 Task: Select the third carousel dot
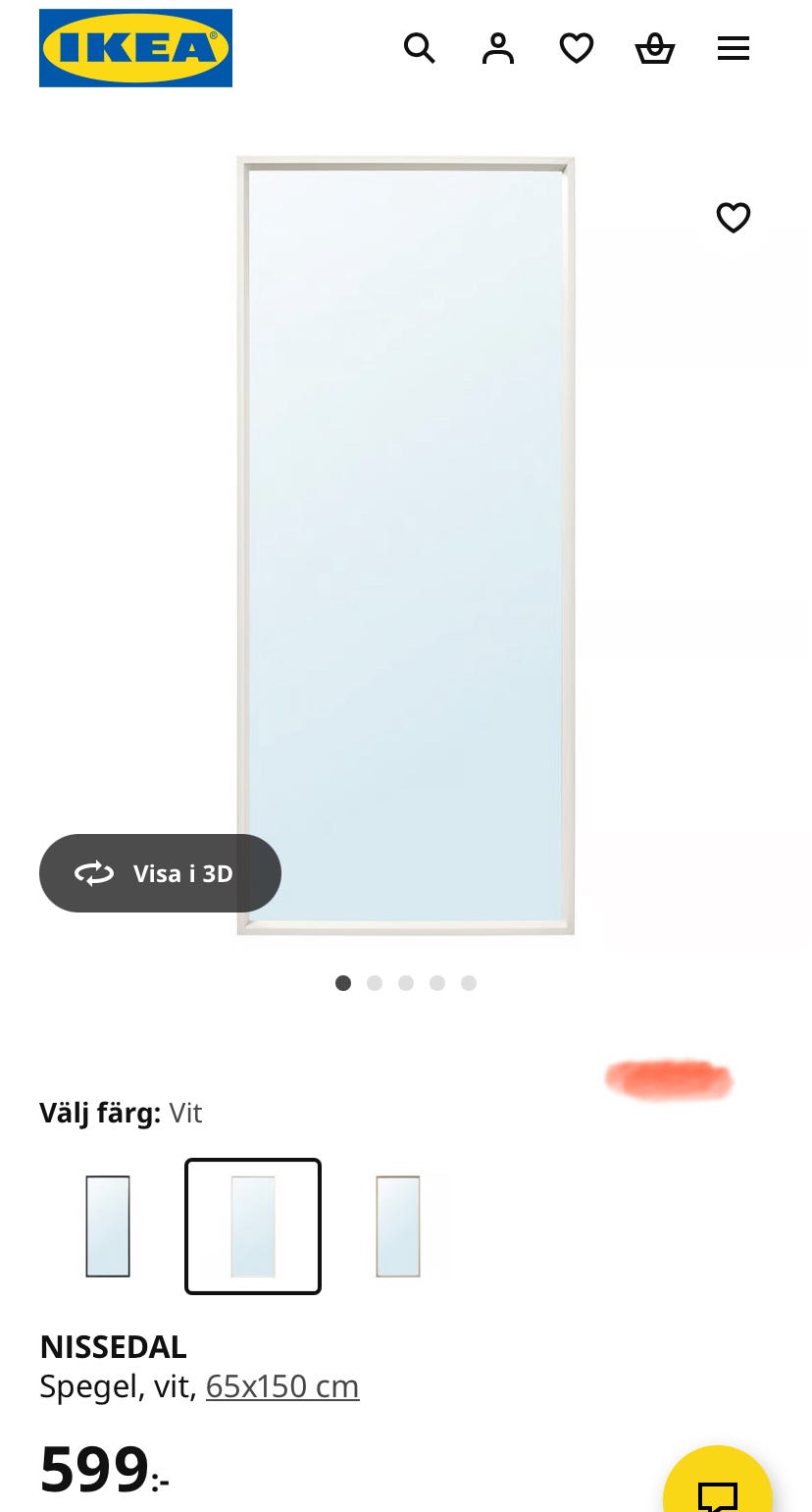(406, 983)
